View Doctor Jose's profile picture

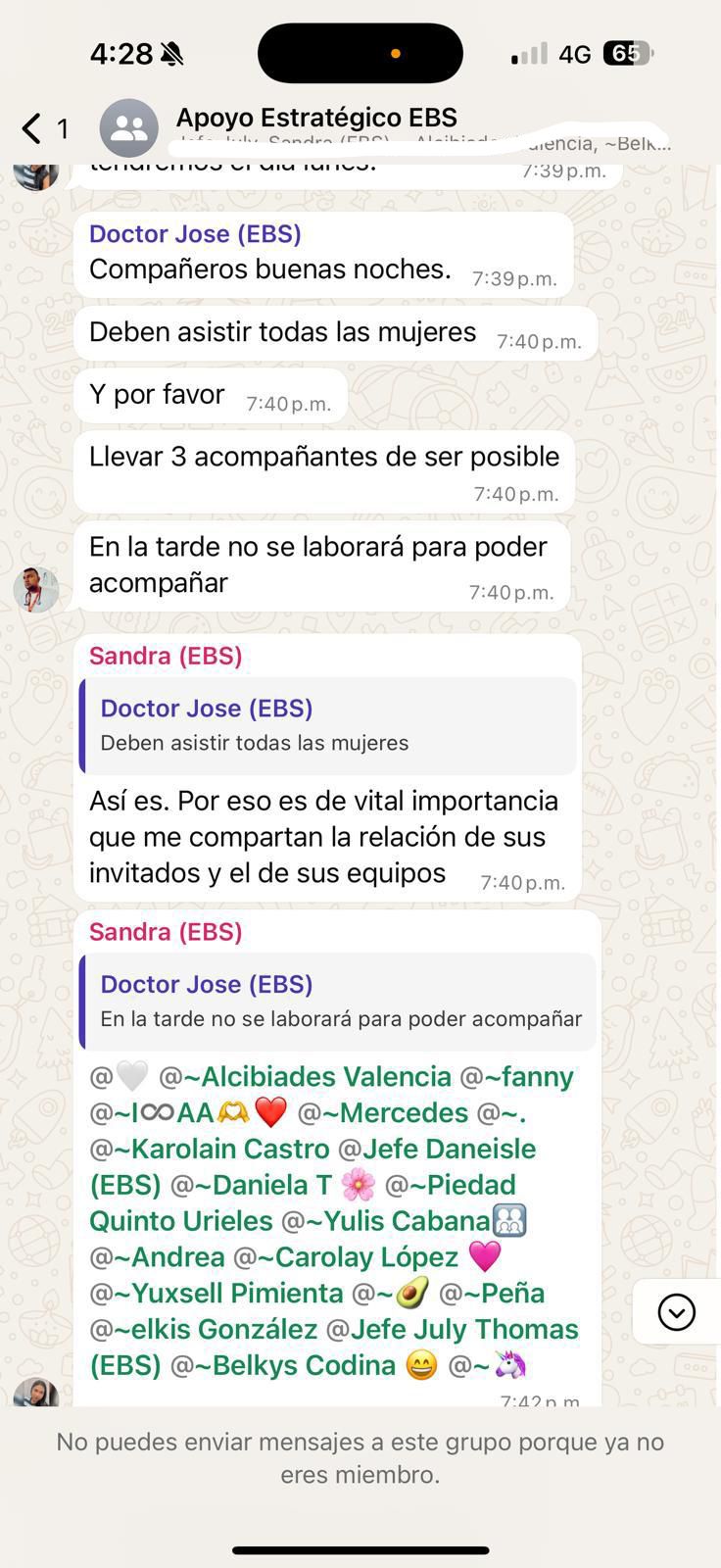pos(36,590)
